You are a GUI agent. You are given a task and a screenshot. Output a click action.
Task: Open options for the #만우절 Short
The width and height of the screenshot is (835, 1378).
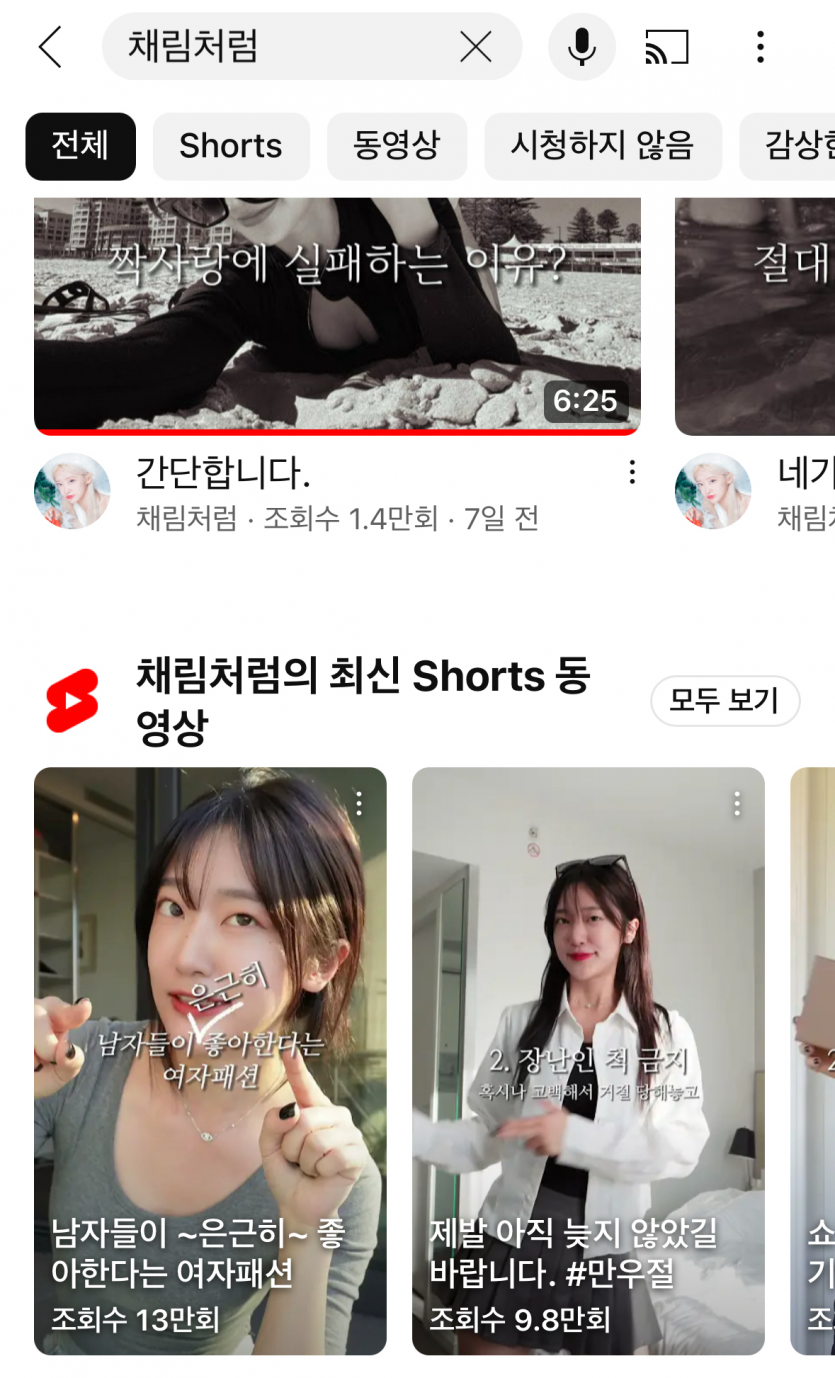point(737,803)
